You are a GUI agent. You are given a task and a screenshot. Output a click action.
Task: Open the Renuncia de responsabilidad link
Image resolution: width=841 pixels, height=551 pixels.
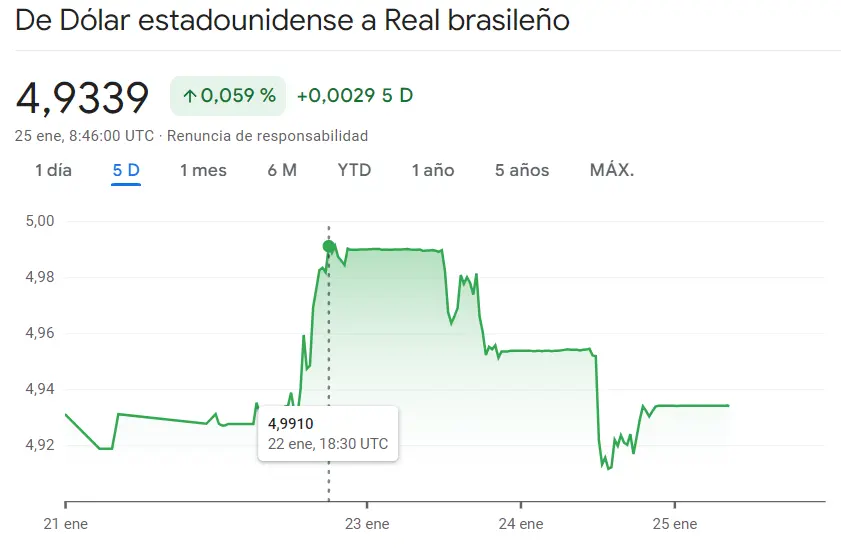(267, 136)
